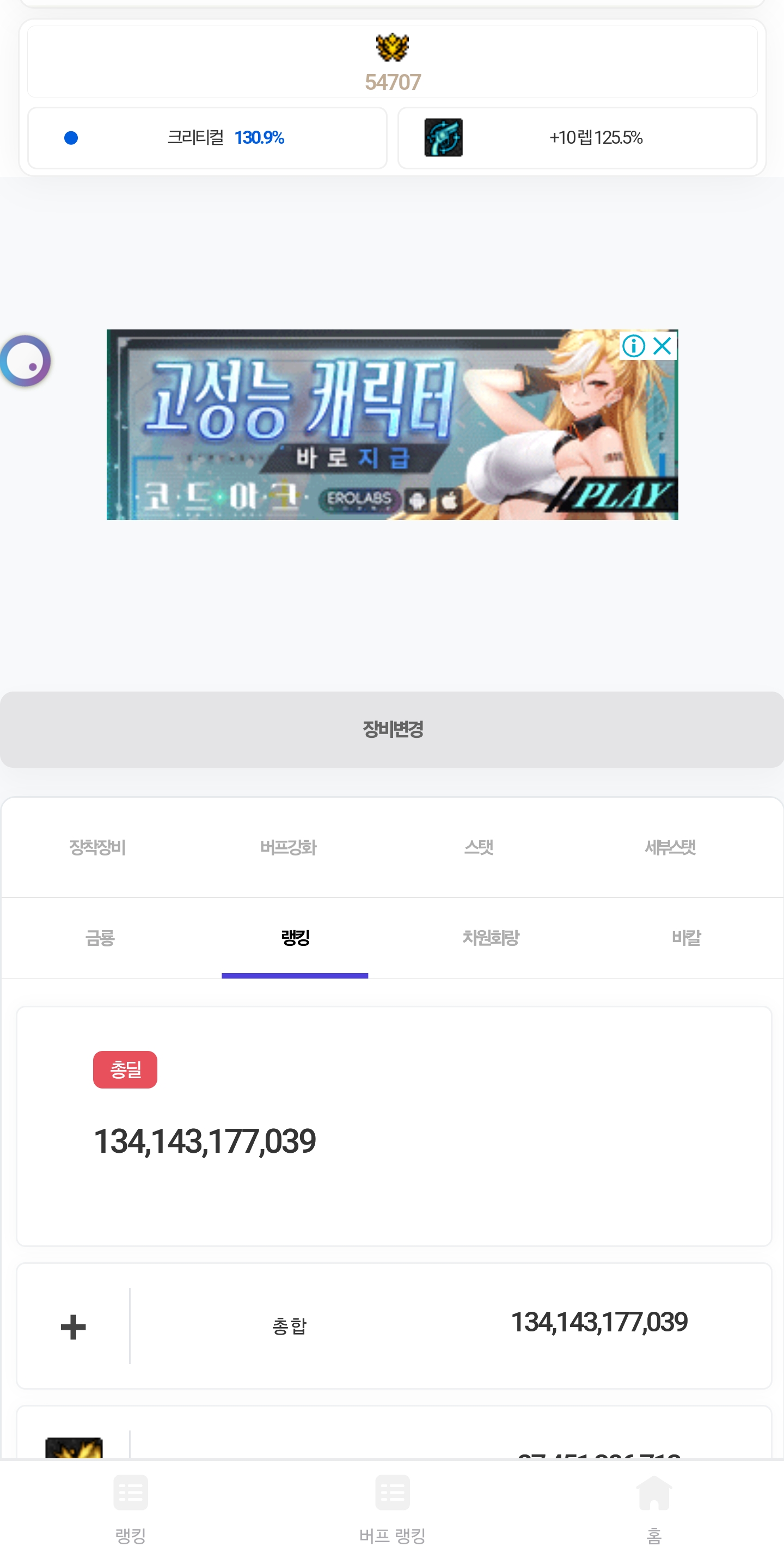This screenshot has width=784, height=1553.
Task: Go to 랭킹 in bottom navigation
Action: pyautogui.click(x=131, y=1508)
